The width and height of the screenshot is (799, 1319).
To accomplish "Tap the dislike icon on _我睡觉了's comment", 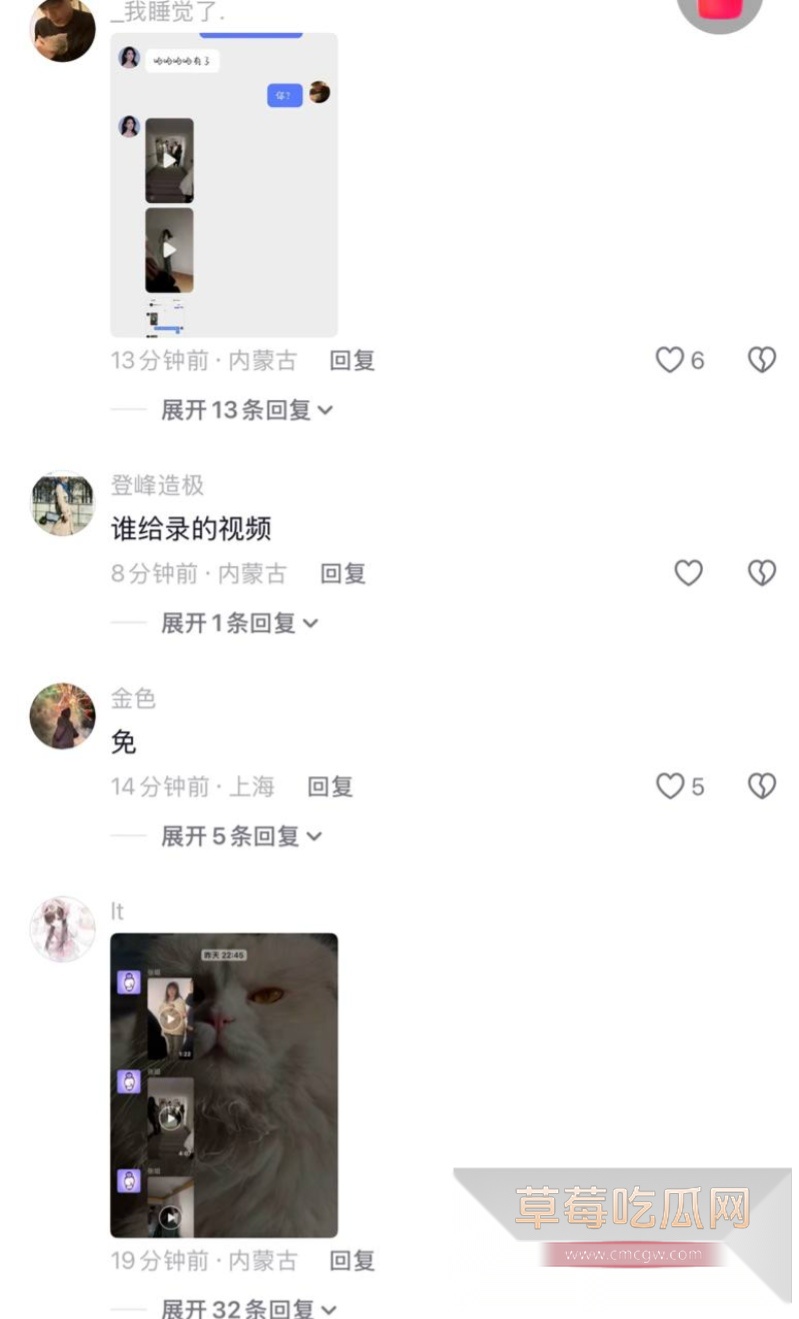I will click(x=761, y=361).
